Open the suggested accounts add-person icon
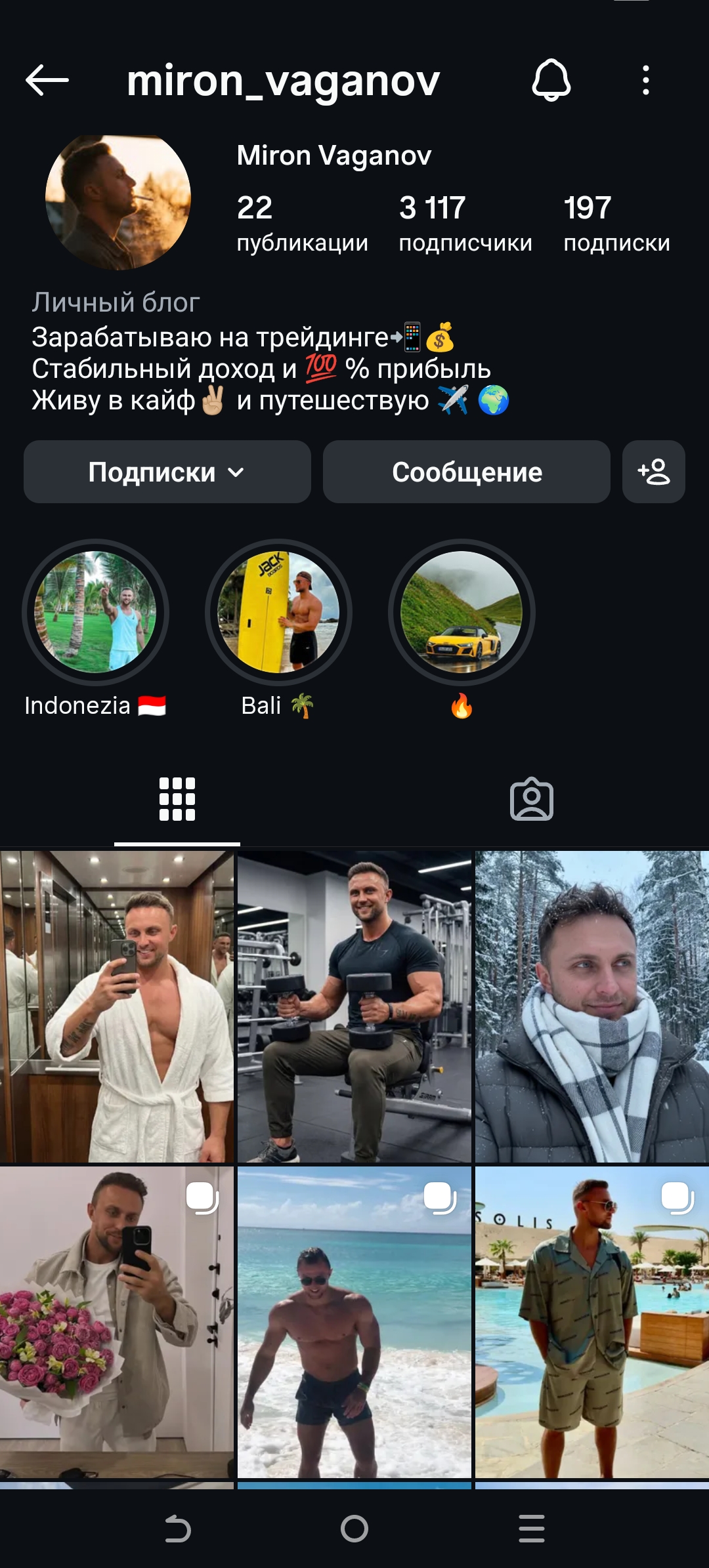709x1568 pixels. point(653,471)
